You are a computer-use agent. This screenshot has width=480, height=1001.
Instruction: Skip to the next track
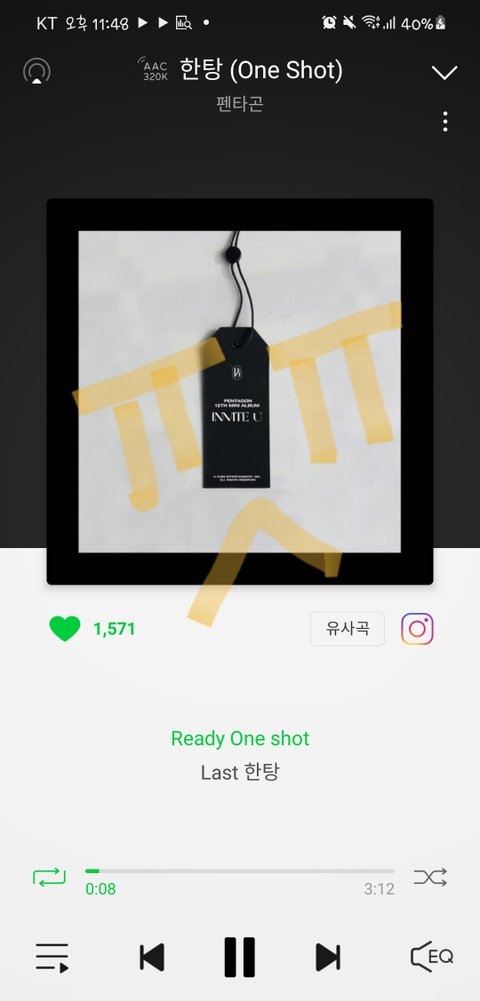(x=328, y=958)
